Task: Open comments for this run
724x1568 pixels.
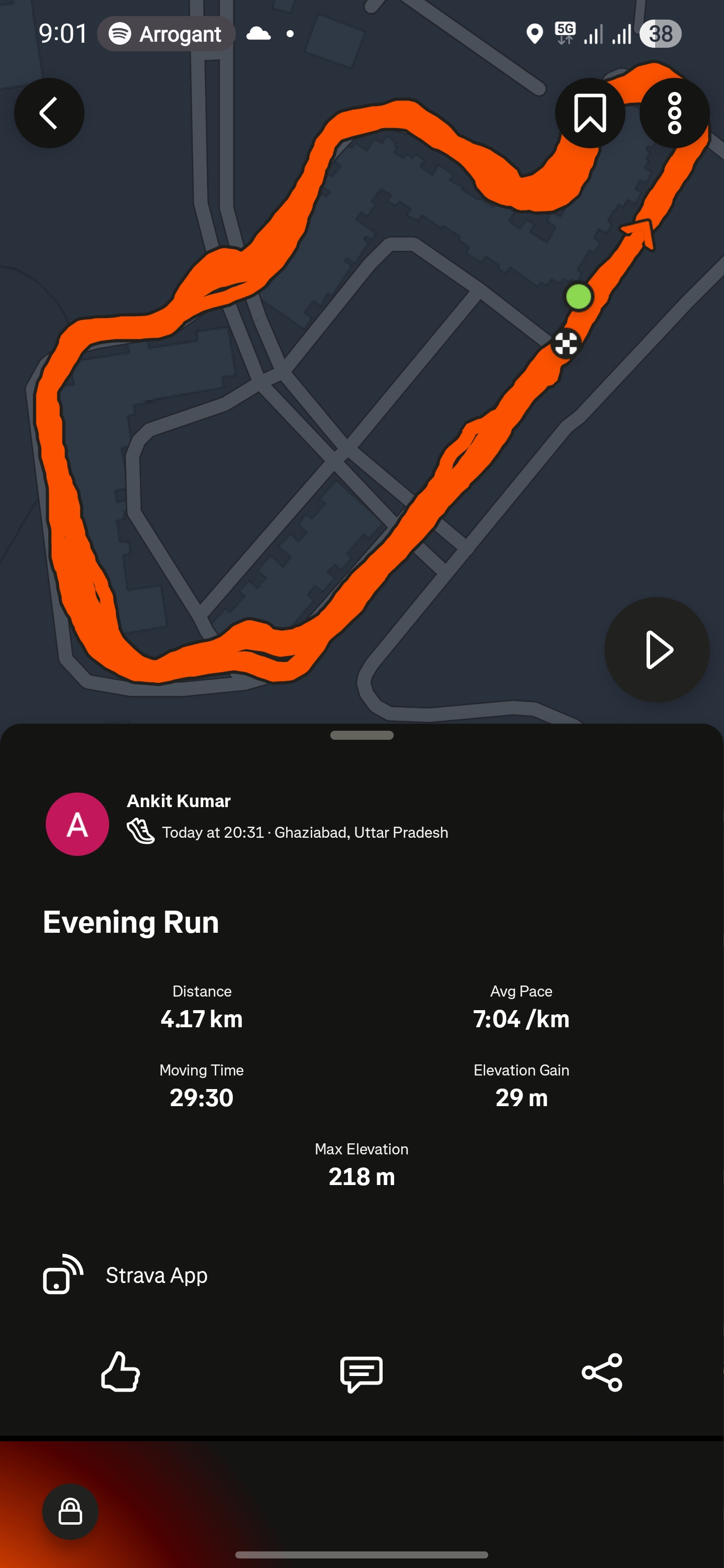Action: click(x=361, y=1373)
